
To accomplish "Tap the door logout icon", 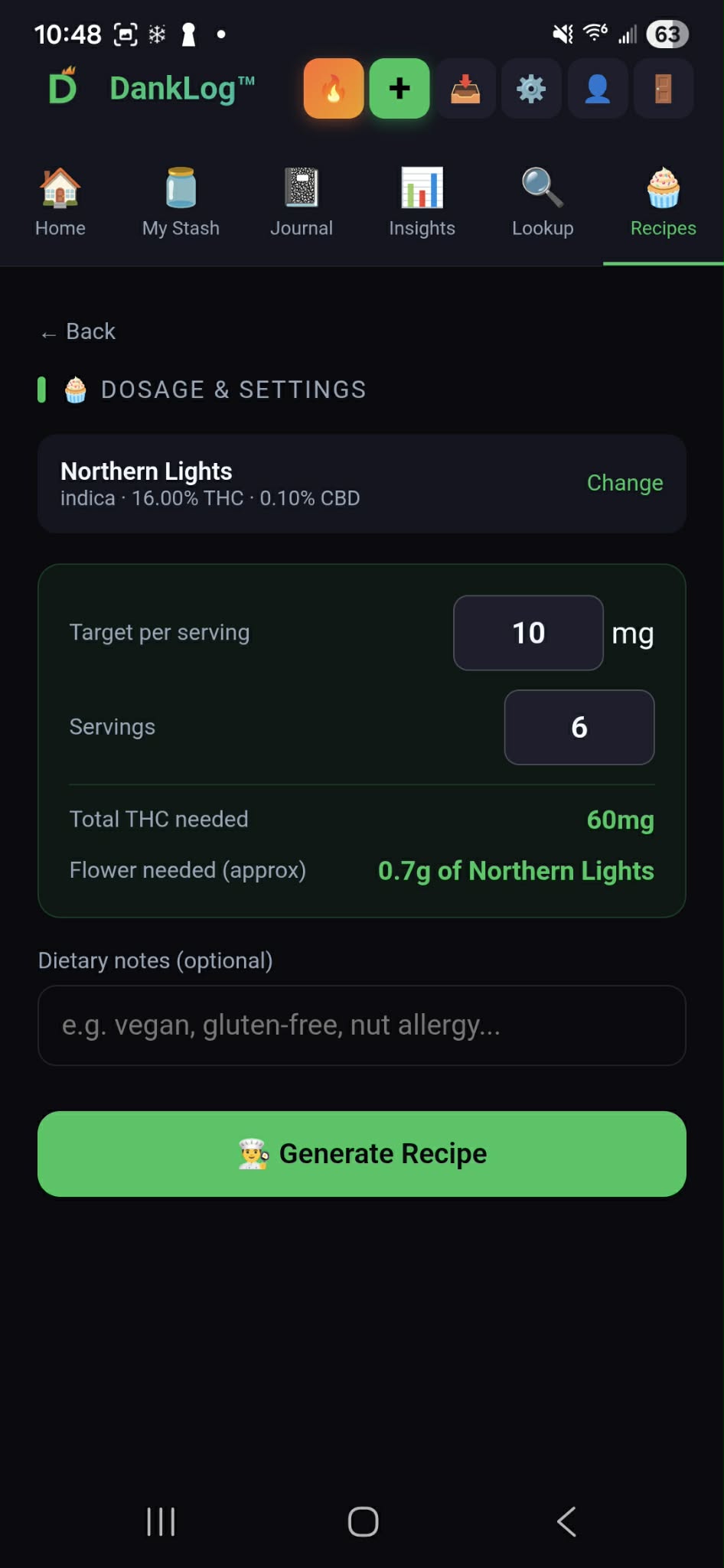I will [x=663, y=89].
